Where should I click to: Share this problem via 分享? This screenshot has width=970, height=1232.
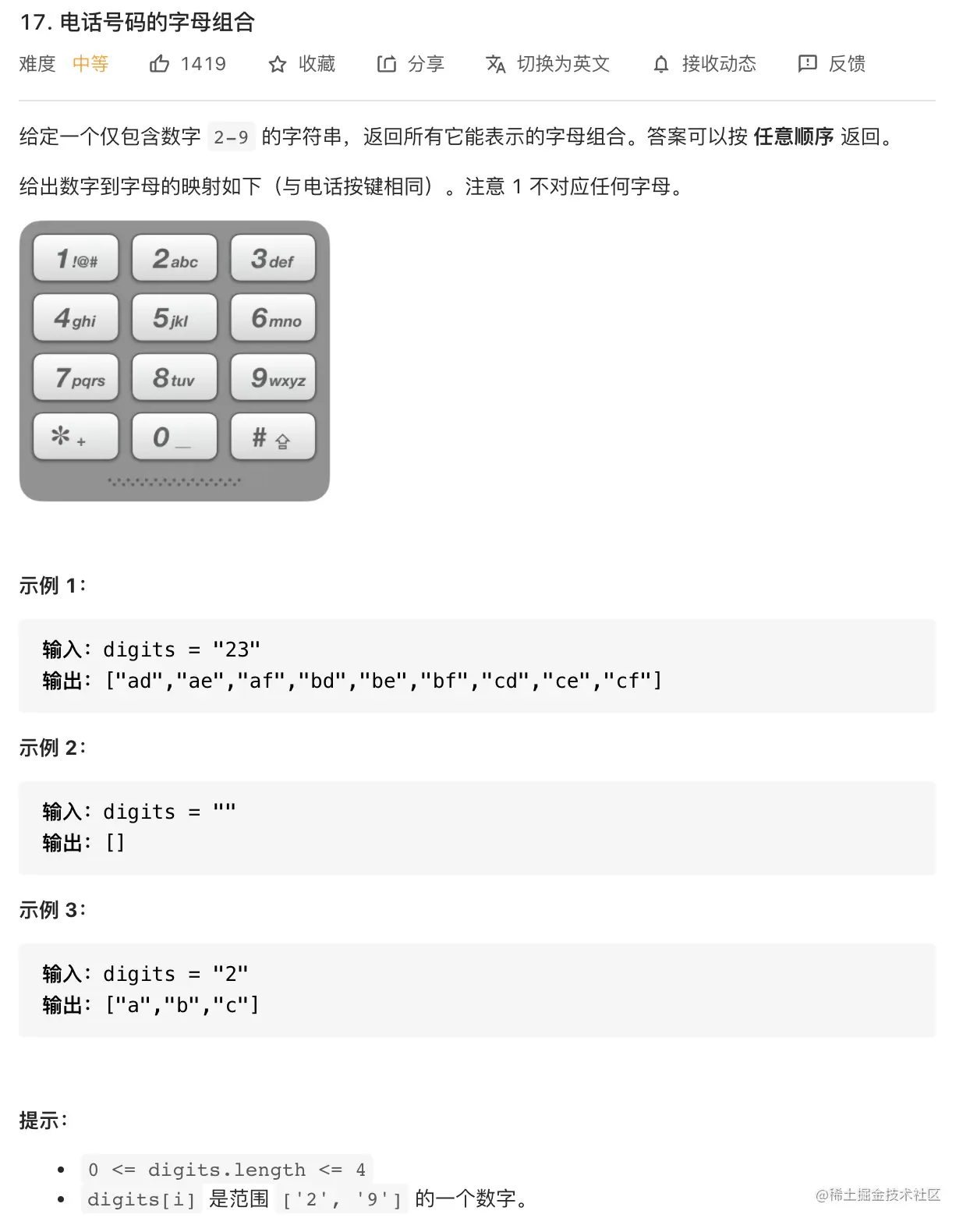410,64
